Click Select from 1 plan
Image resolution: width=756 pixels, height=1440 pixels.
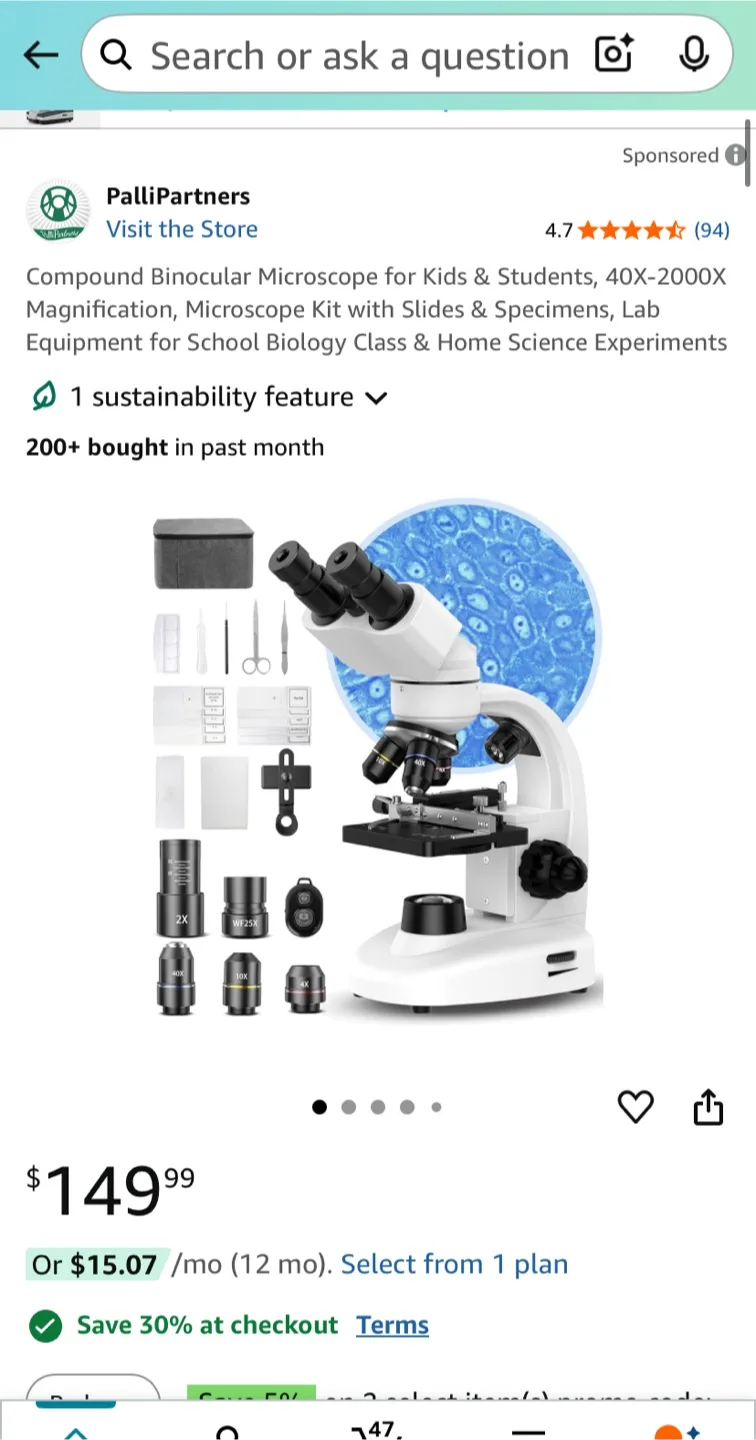point(454,1264)
